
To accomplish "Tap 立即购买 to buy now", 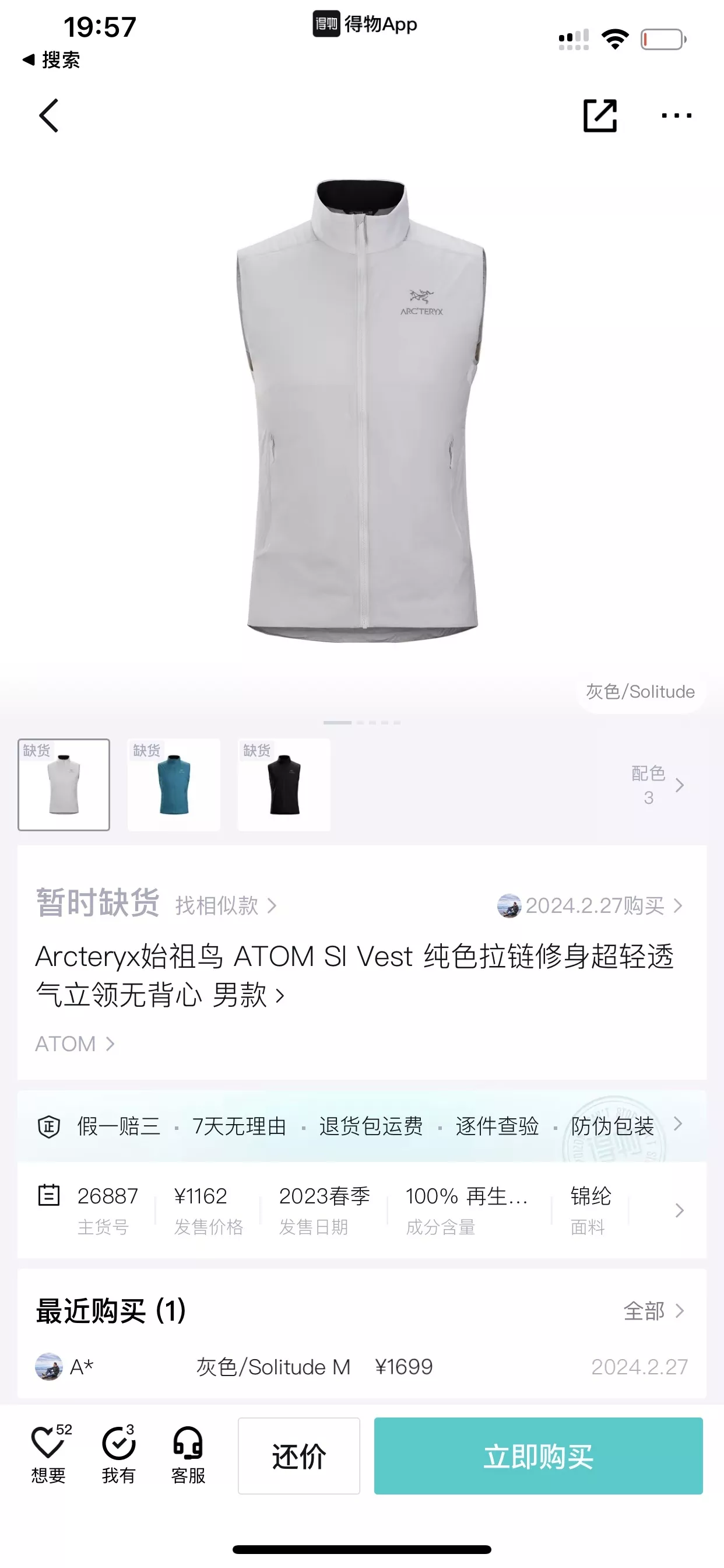I will [x=539, y=1456].
